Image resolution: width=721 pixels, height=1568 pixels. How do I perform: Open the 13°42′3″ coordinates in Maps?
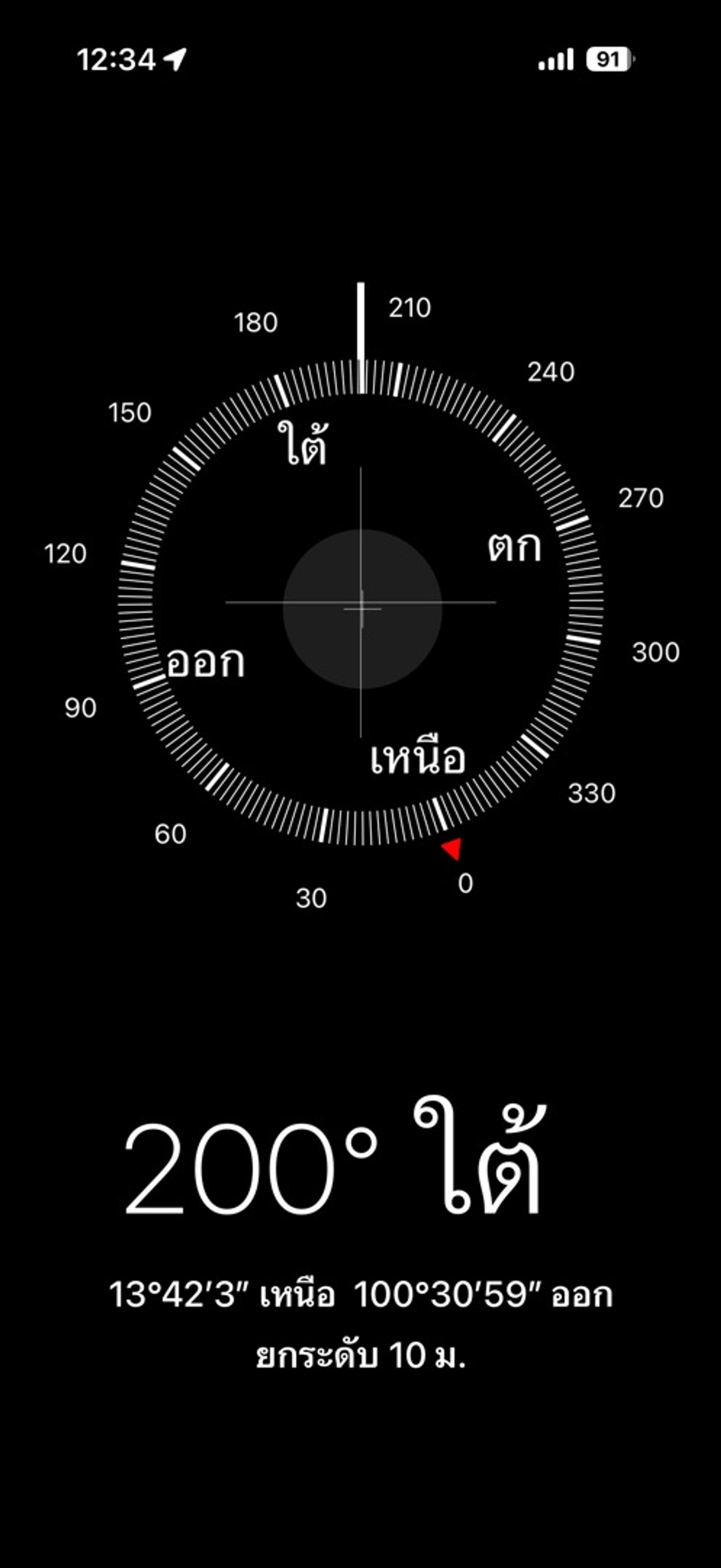click(361, 1294)
